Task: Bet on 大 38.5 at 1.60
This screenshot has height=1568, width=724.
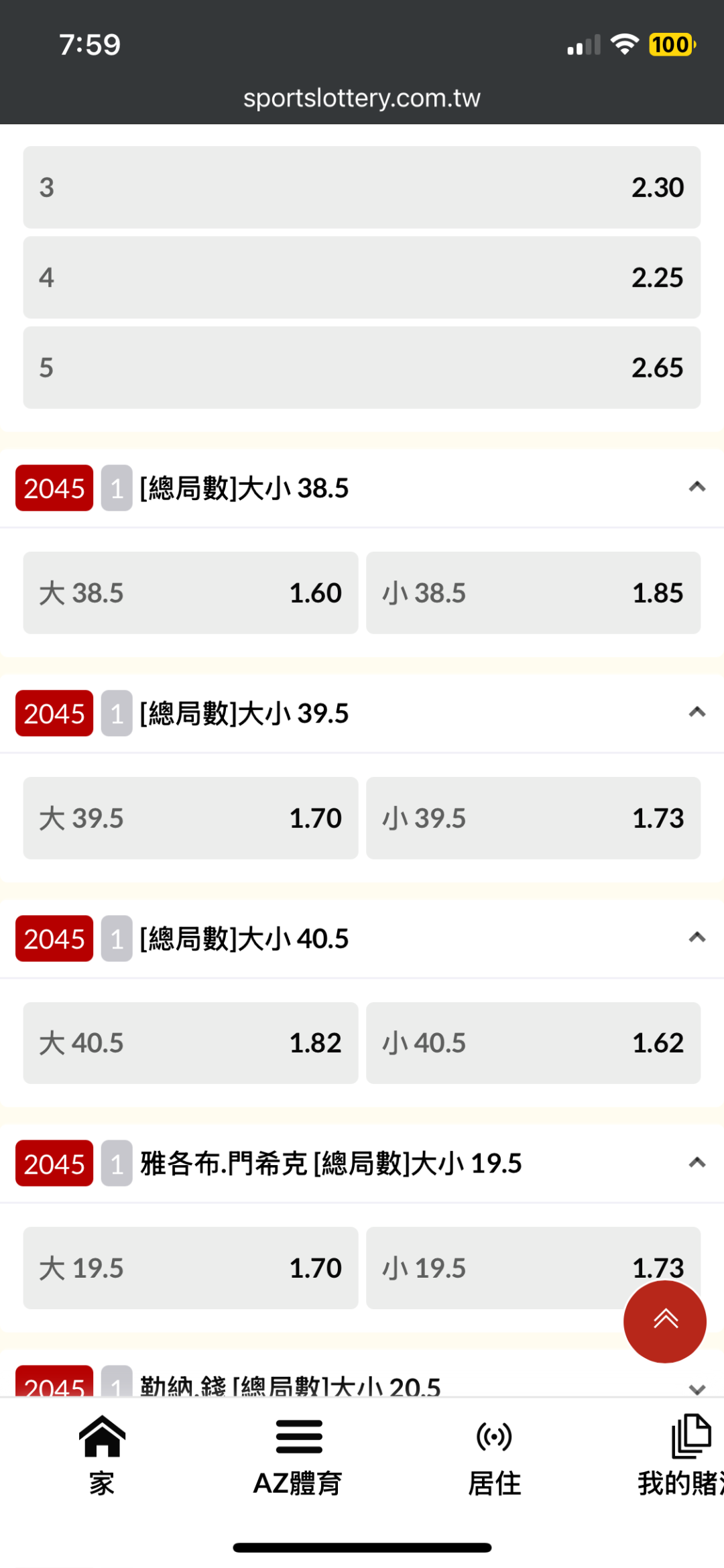Action: (190, 593)
